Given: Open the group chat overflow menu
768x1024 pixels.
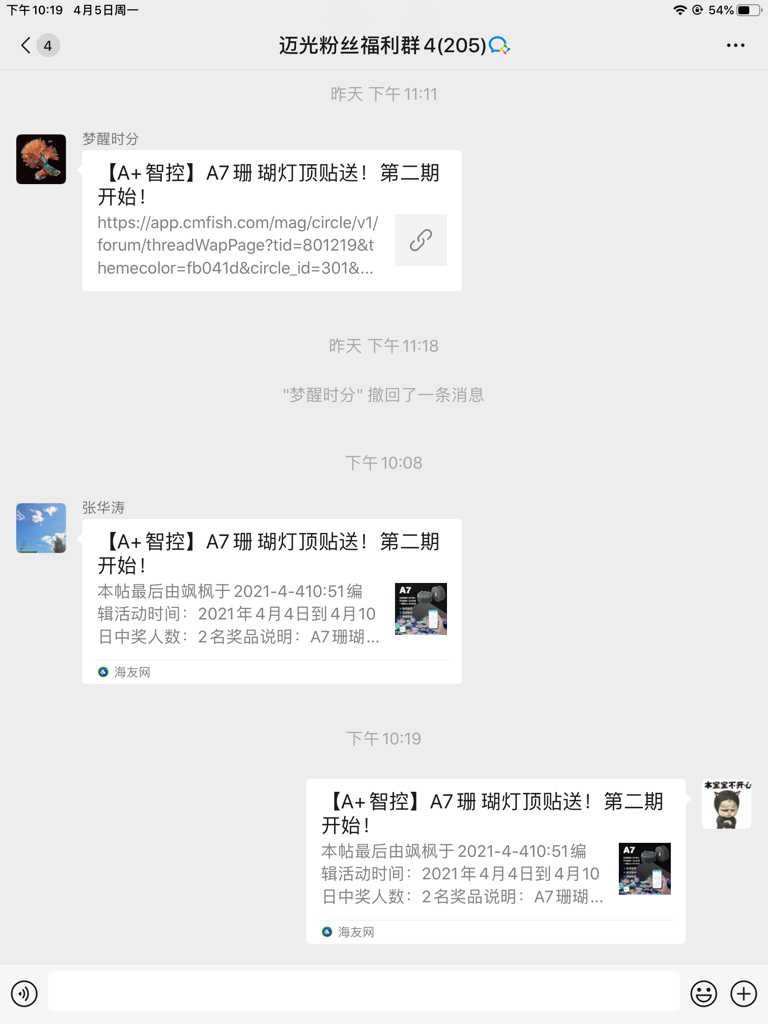Looking at the screenshot, I should point(735,45).
